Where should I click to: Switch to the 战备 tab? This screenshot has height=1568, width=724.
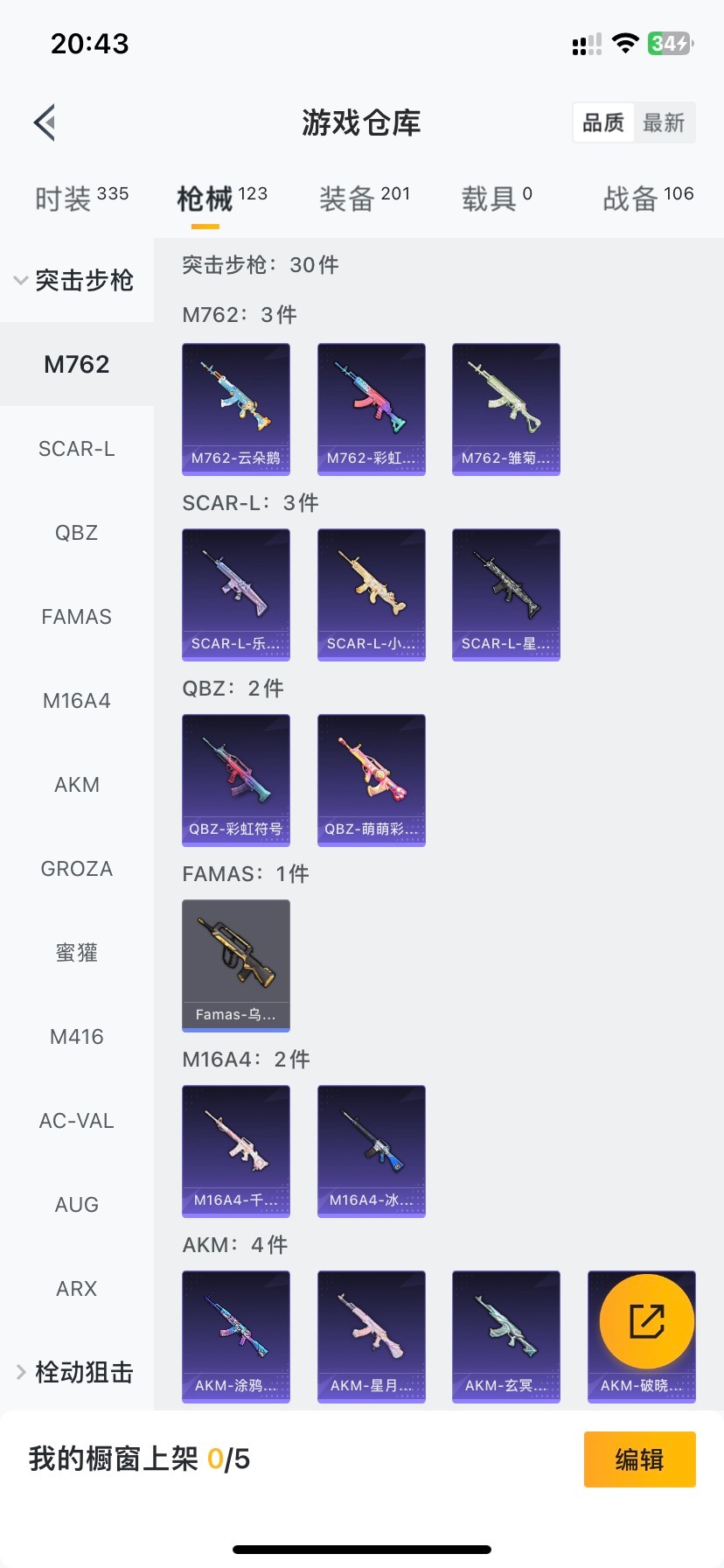[647, 199]
